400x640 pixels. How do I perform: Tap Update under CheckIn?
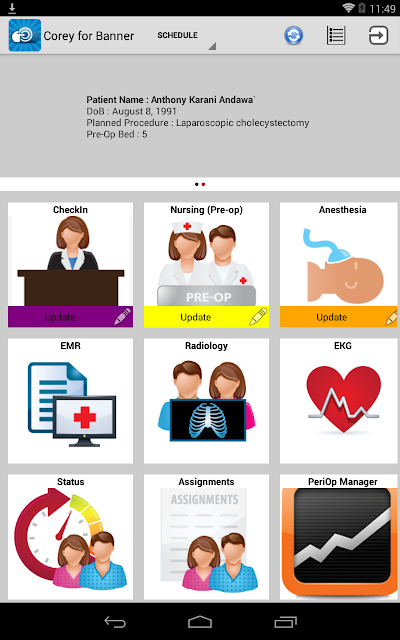71,317
